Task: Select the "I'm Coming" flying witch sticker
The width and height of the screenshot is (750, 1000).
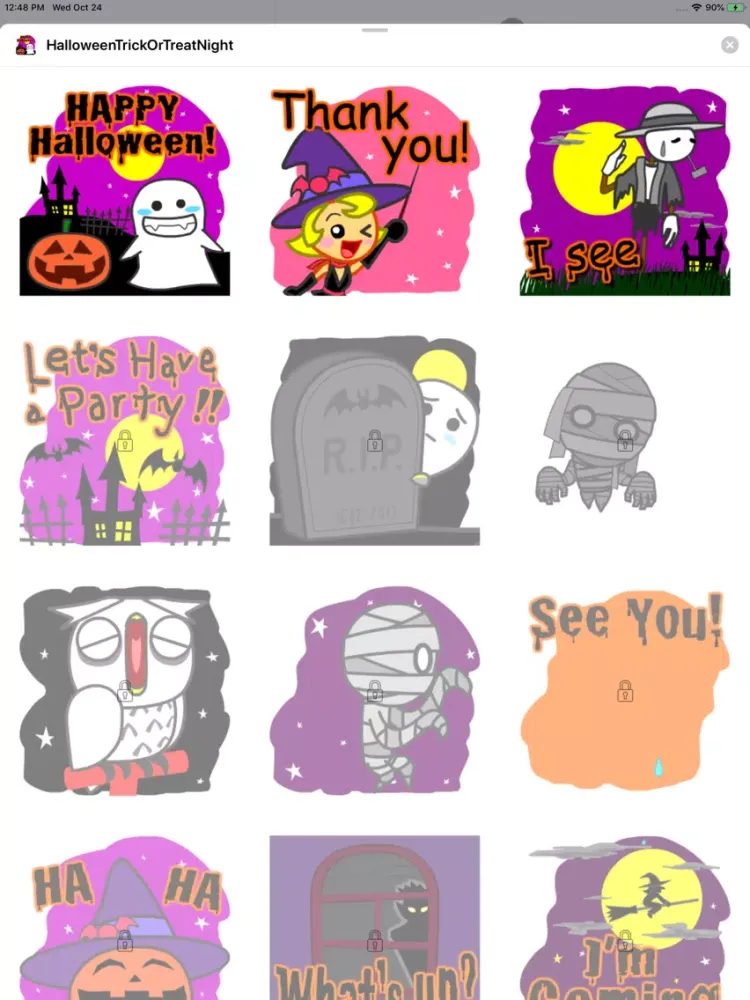Action: pyautogui.click(x=626, y=920)
